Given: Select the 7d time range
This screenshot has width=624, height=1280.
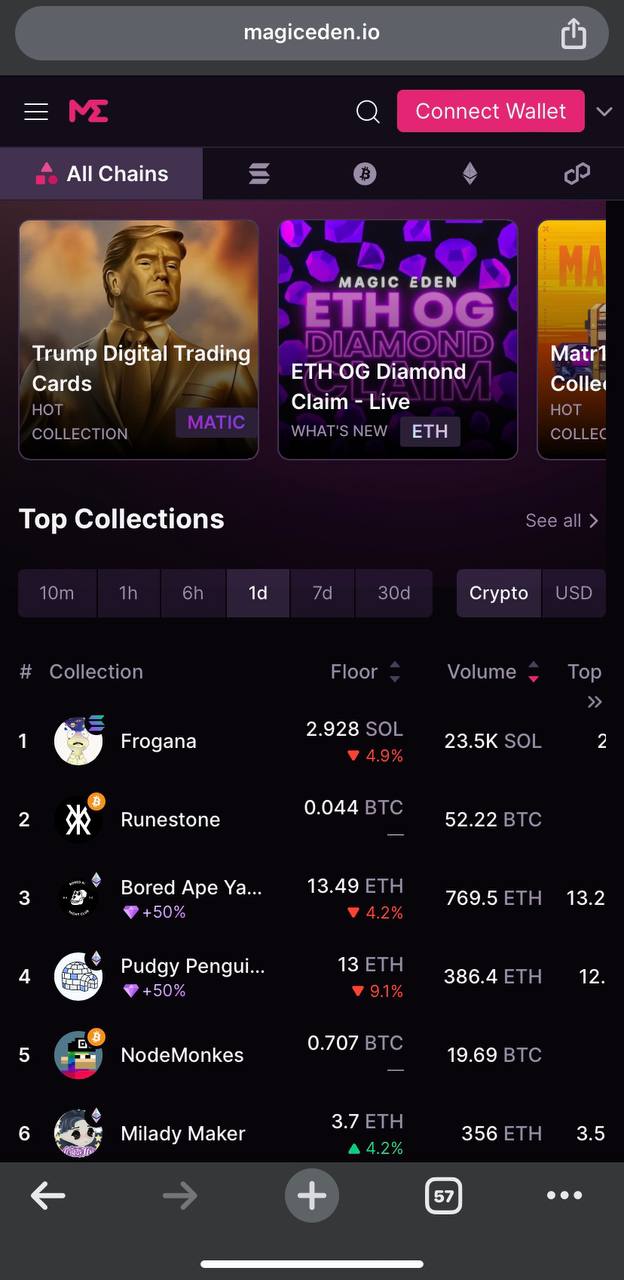Looking at the screenshot, I should coord(322,593).
